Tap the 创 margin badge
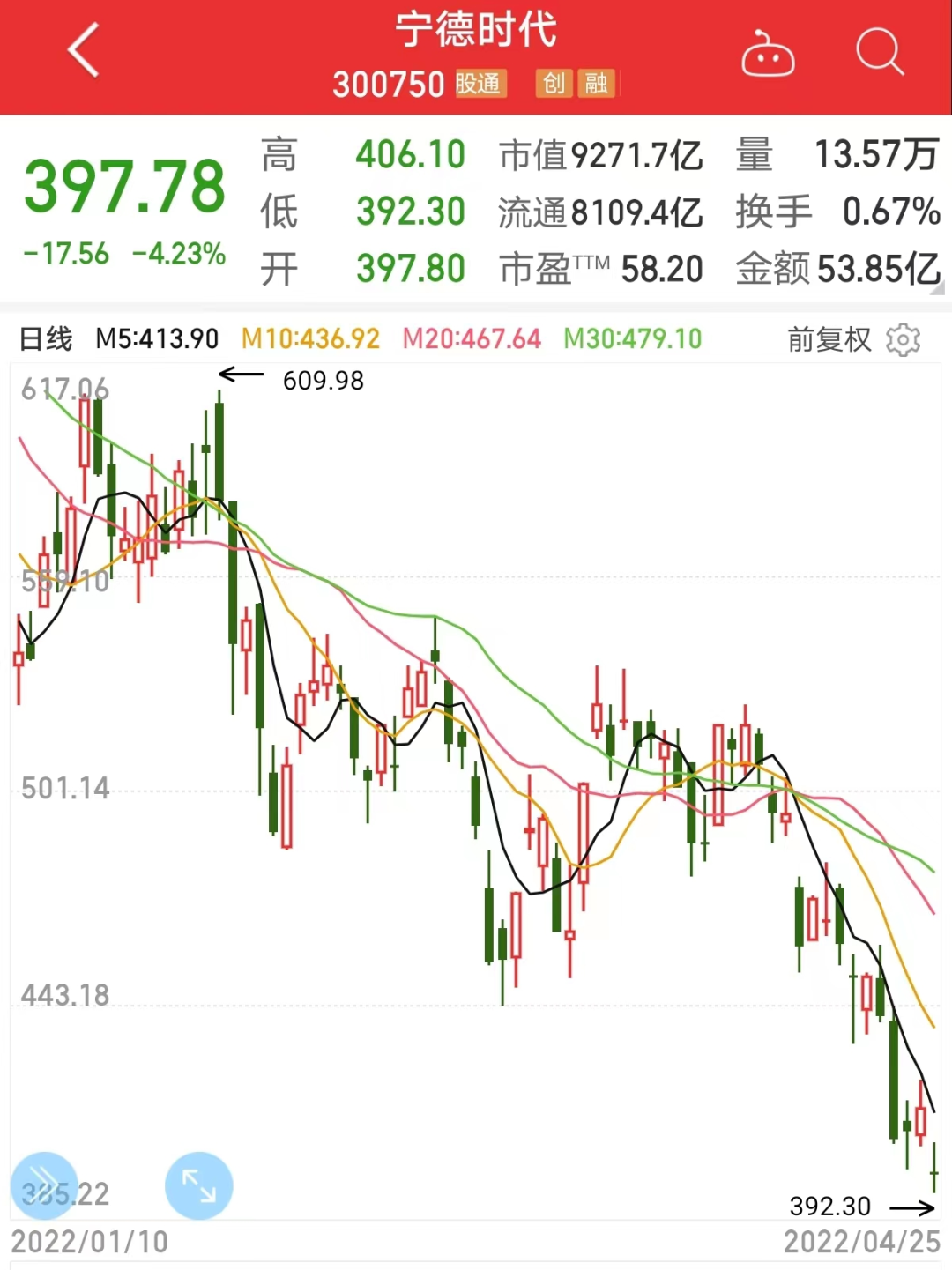952x1270 pixels. [554, 84]
